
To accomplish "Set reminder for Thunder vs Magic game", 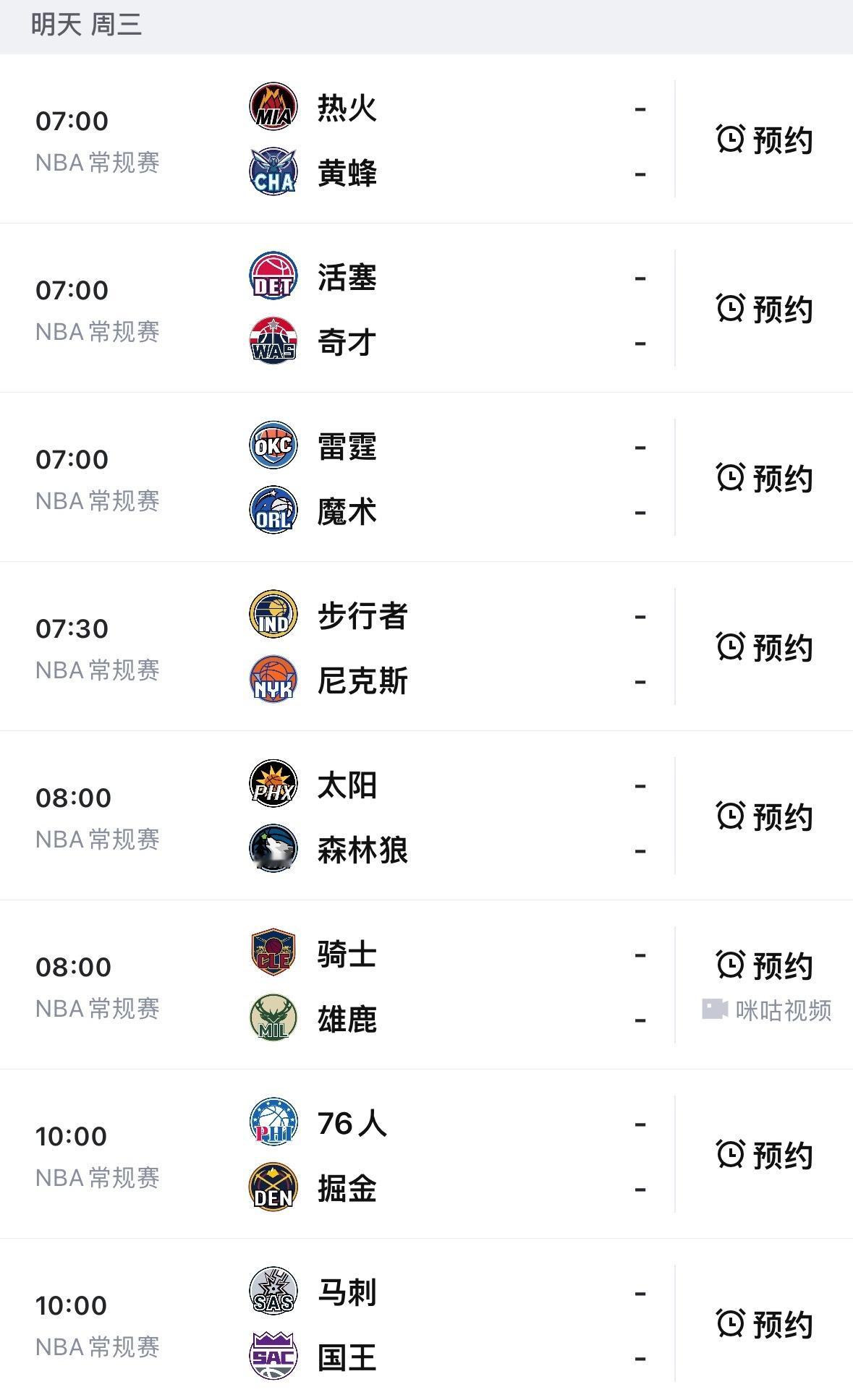I will click(764, 478).
